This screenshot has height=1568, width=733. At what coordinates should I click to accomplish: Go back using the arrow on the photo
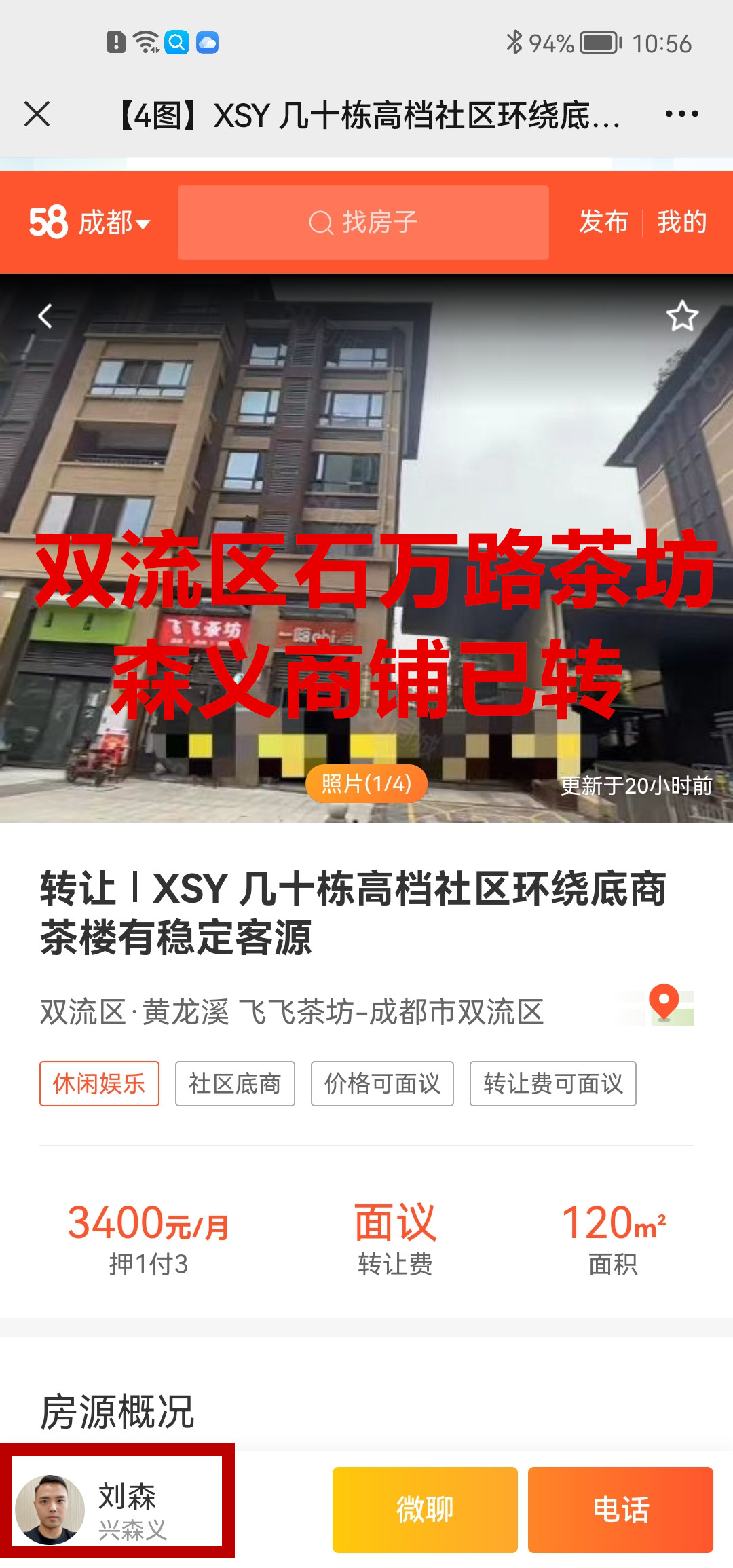[45, 316]
